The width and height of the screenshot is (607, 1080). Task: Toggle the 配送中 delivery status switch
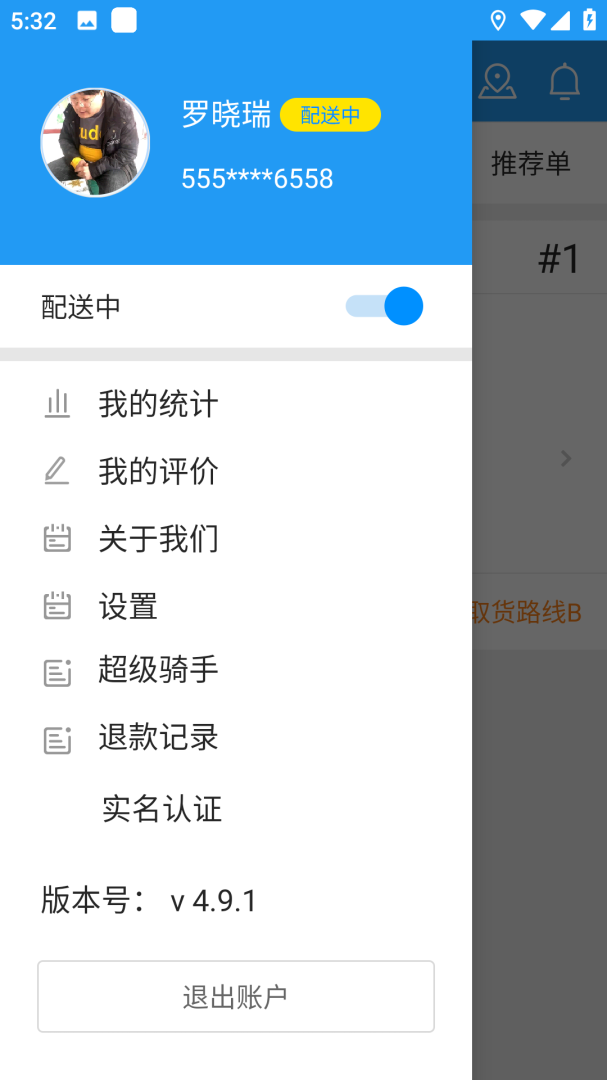(385, 306)
